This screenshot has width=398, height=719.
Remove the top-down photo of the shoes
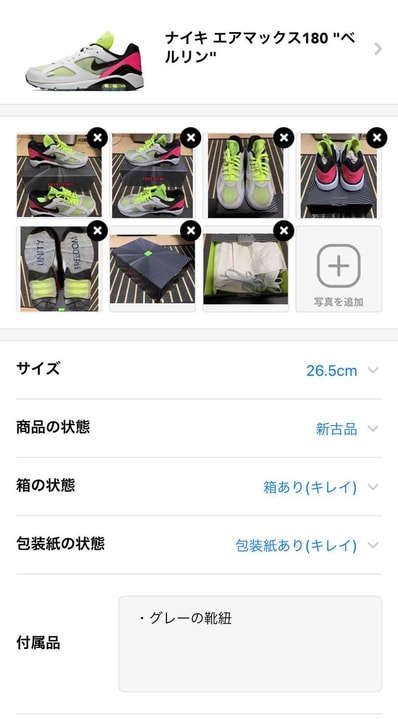(x=284, y=137)
